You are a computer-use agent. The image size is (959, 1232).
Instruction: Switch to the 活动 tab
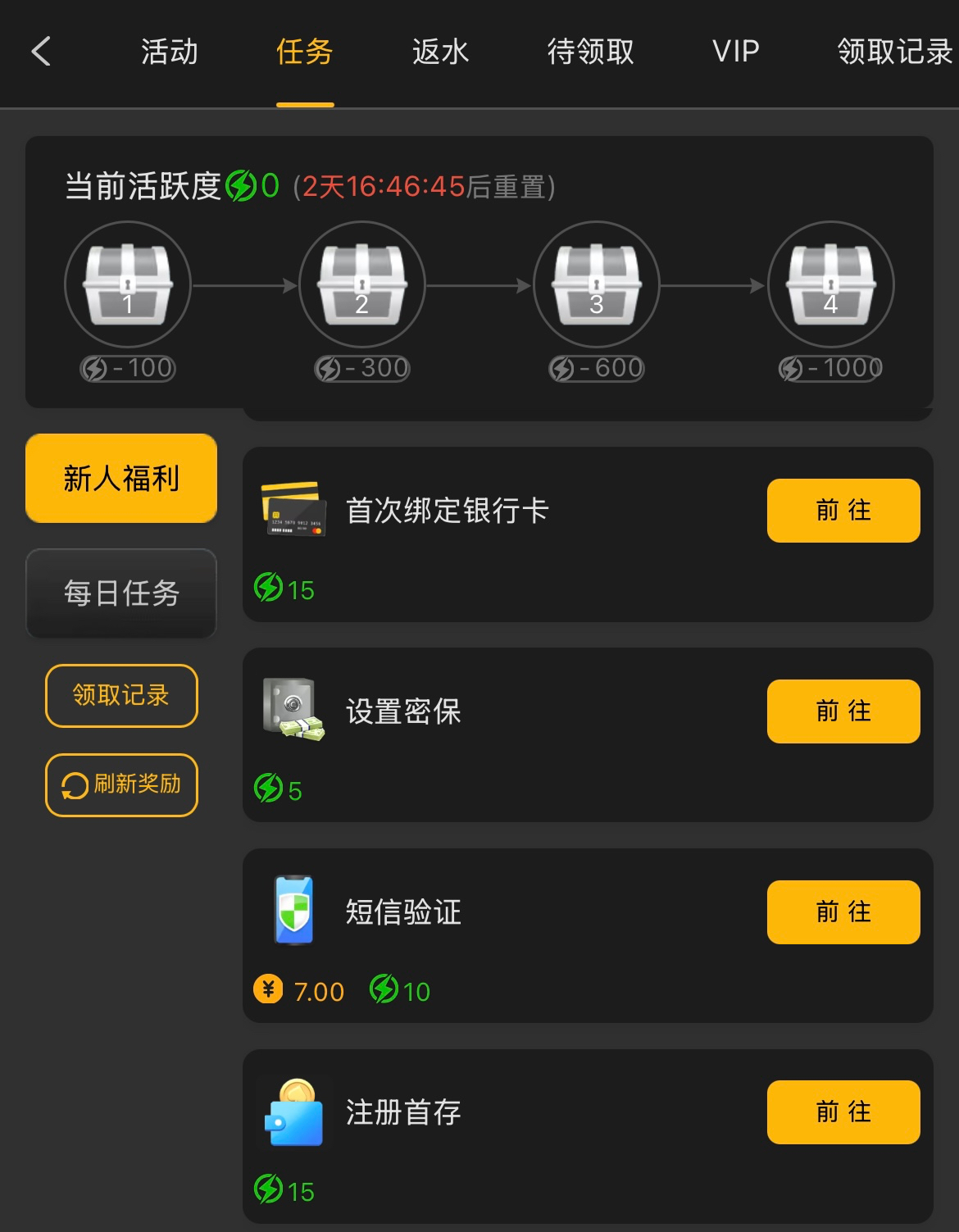click(169, 52)
